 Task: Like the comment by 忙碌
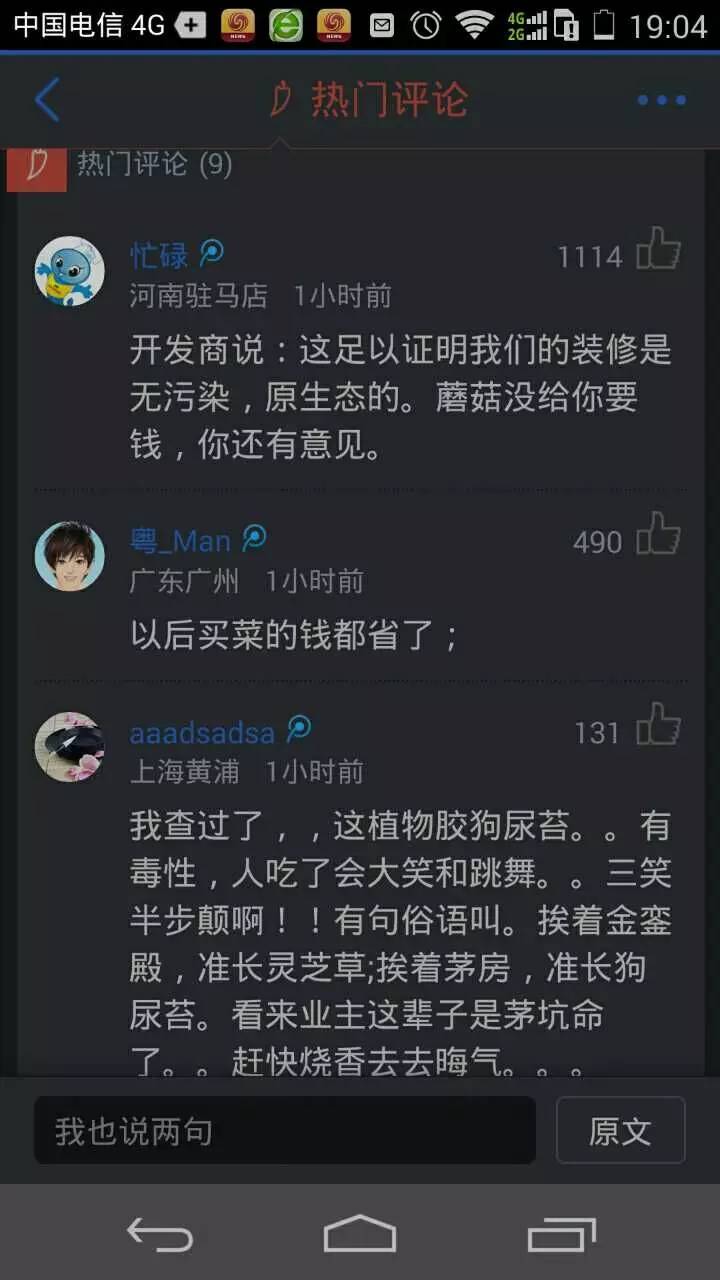(658, 249)
